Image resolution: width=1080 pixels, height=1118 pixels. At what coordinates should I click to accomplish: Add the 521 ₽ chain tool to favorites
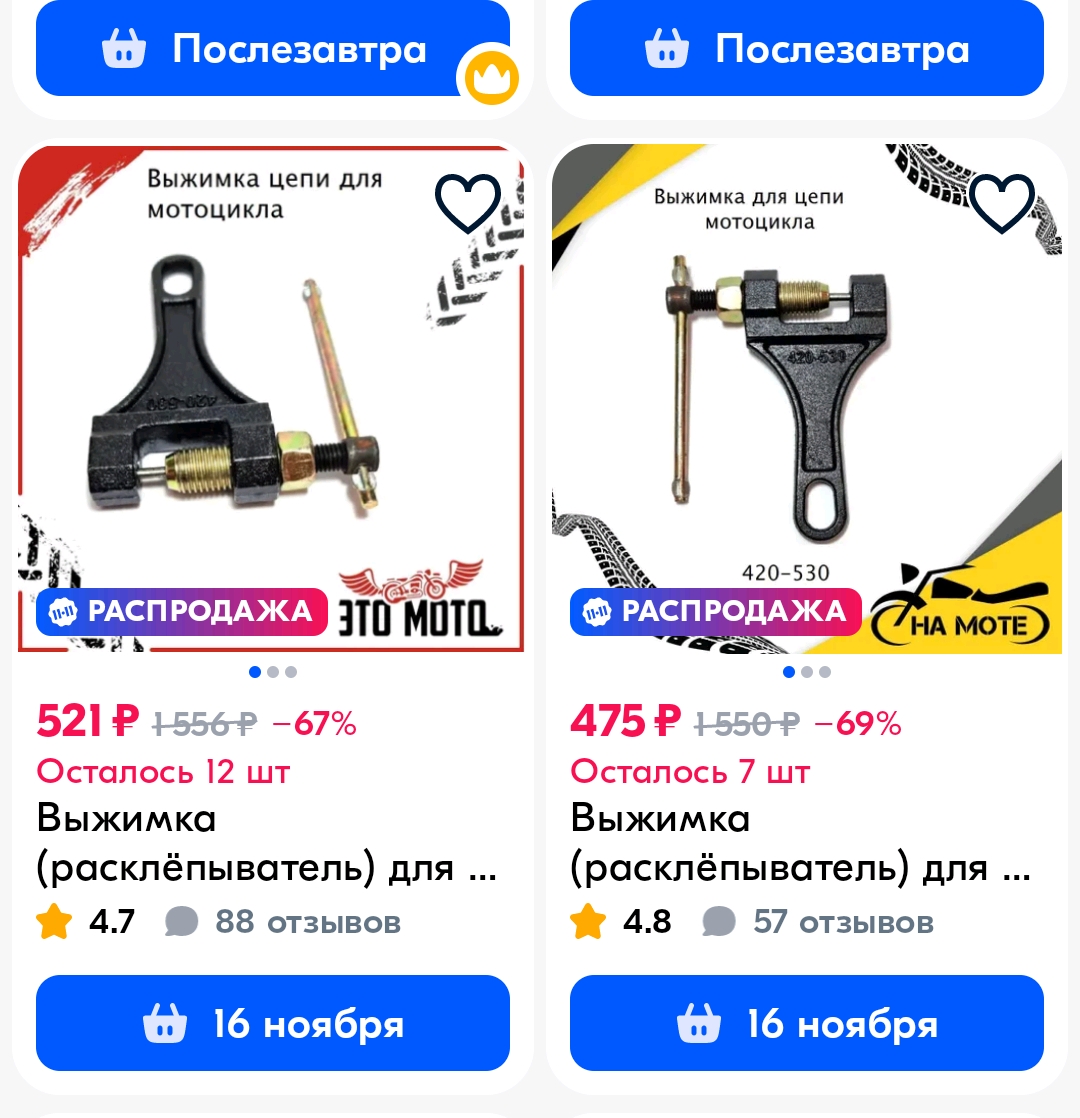pyautogui.click(x=468, y=203)
